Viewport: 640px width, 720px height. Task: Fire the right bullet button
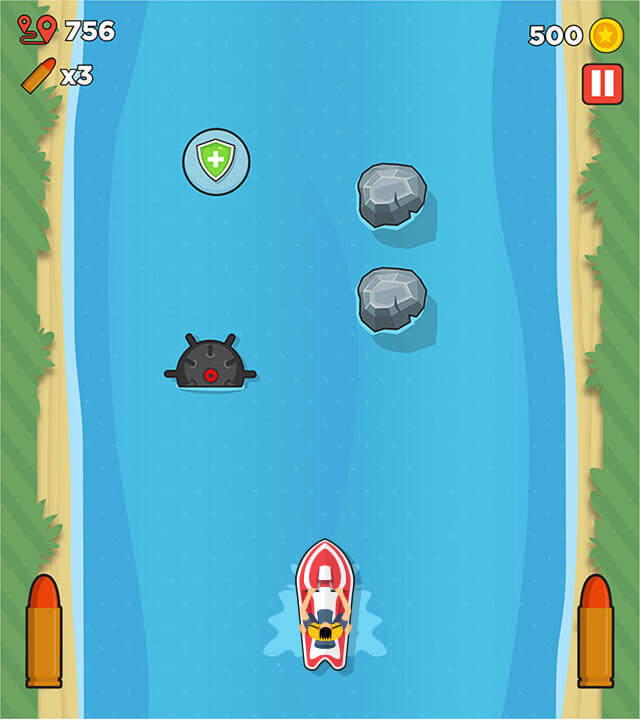[595, 631]
